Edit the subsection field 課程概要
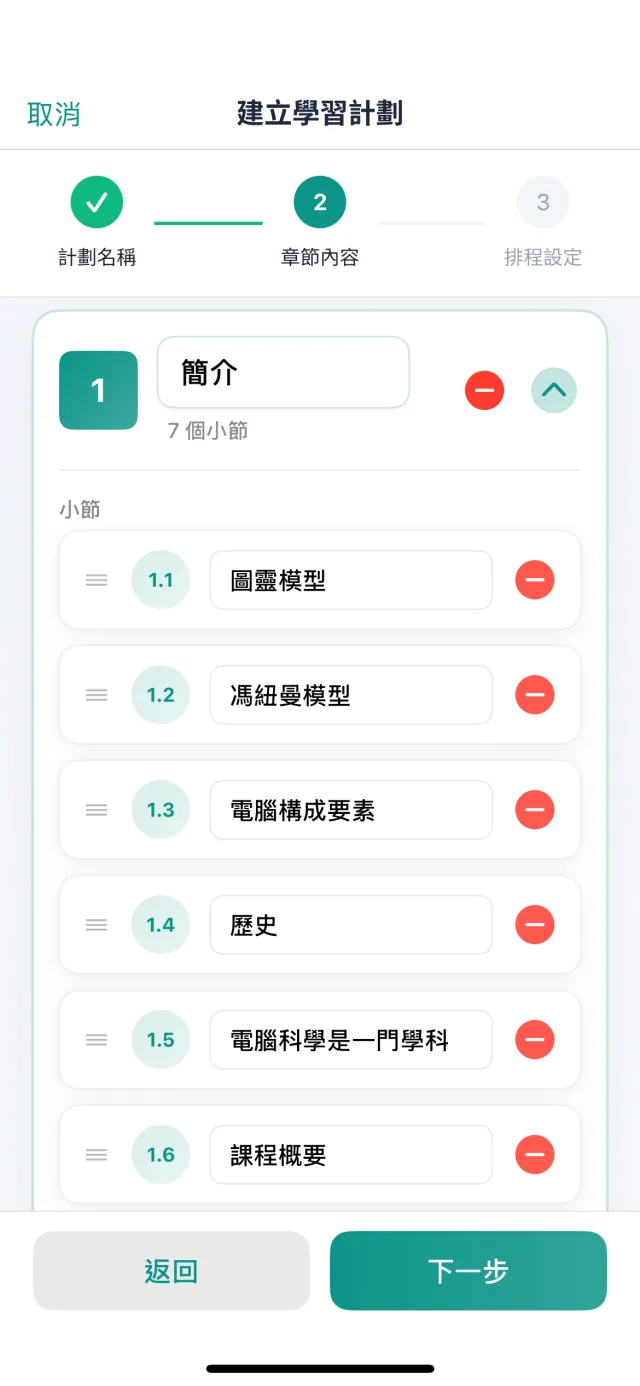The height and width of the screenshot is (1386, 640). [351, 1155]
